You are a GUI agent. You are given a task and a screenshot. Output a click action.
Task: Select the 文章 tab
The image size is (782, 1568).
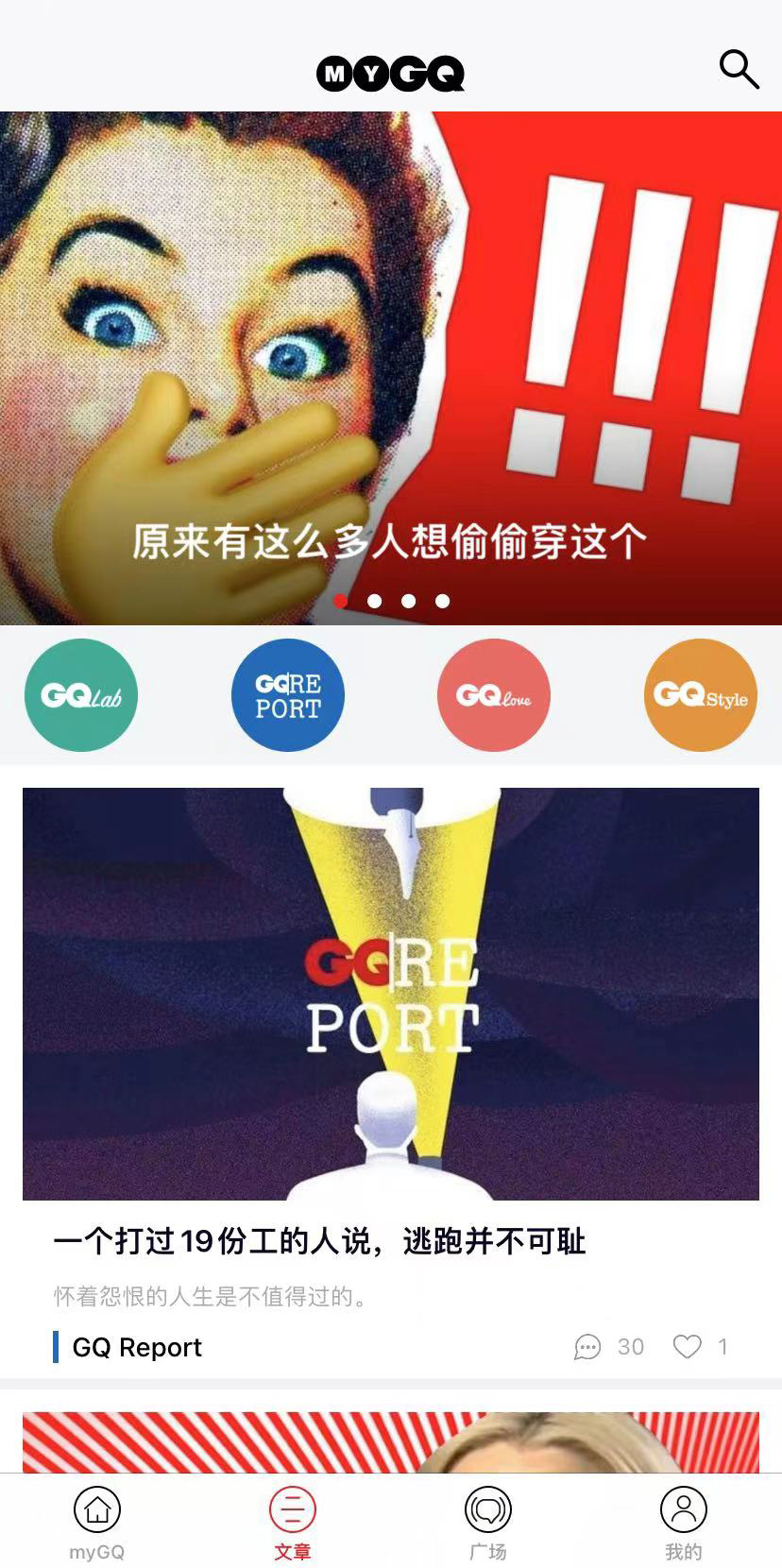[293, 1522]
